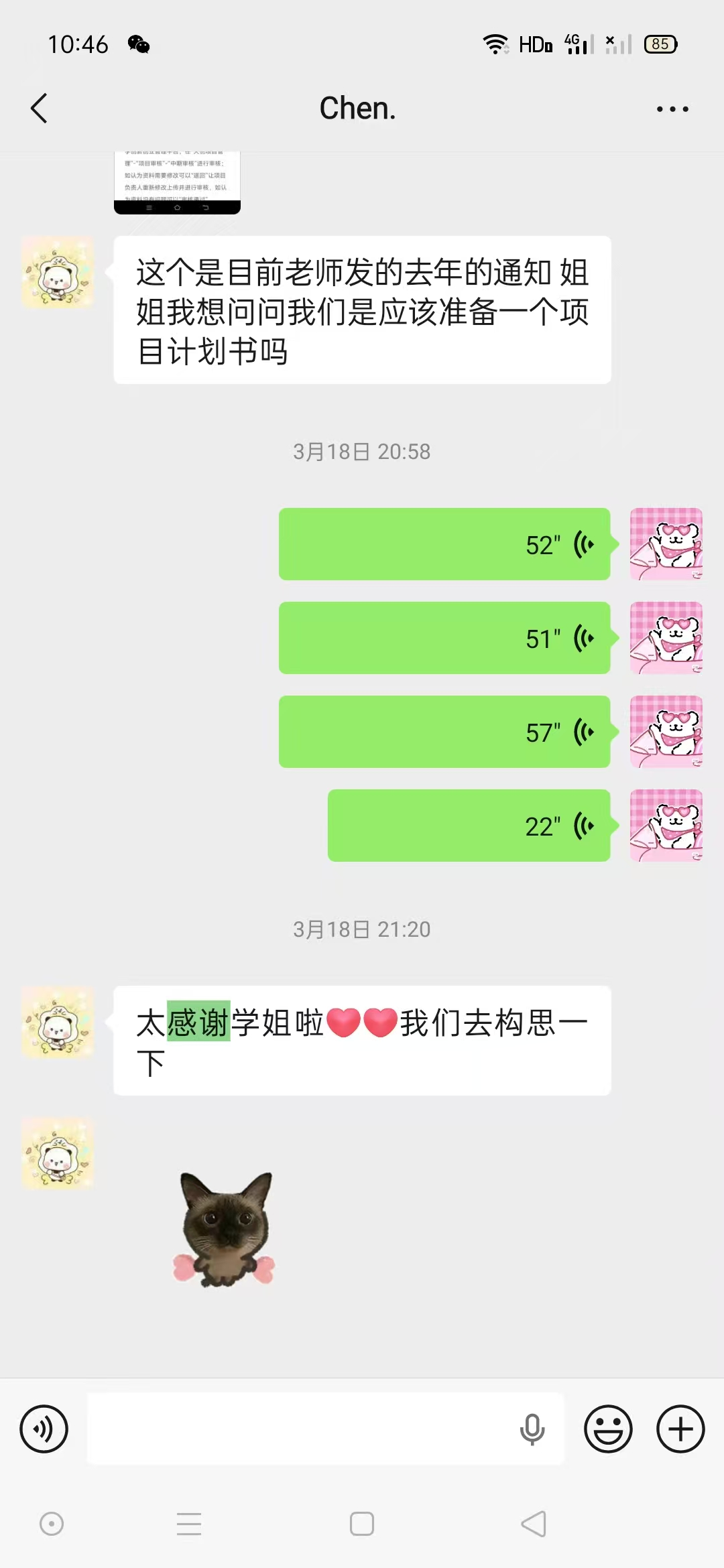Viewport: 724px width, 1568px height.
Task: Tap the microphone icon for voice input
Action: [x=532, y=1429]
